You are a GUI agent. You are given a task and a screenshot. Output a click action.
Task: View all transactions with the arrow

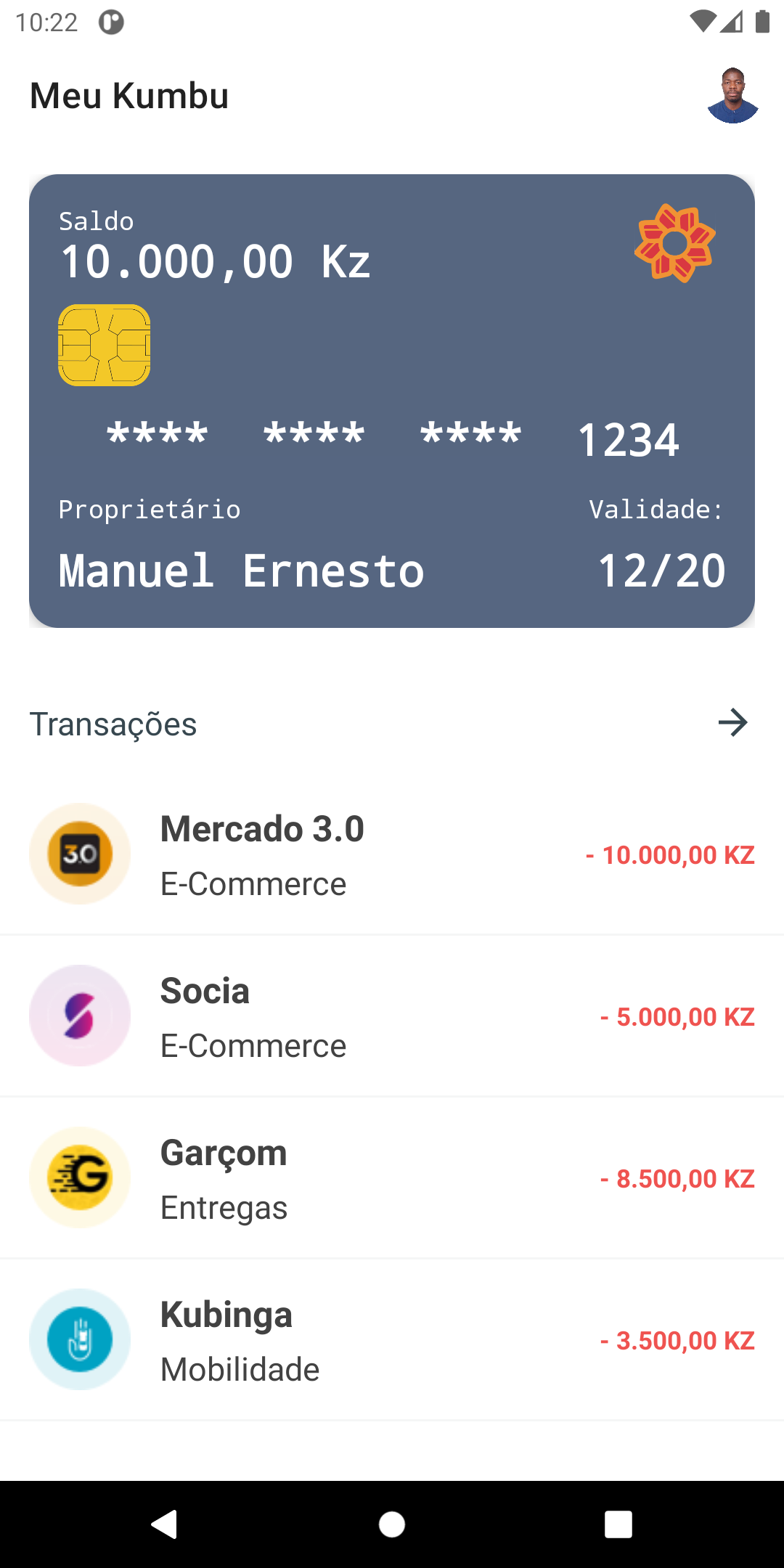pyautogui.click(x=732, y=723)
